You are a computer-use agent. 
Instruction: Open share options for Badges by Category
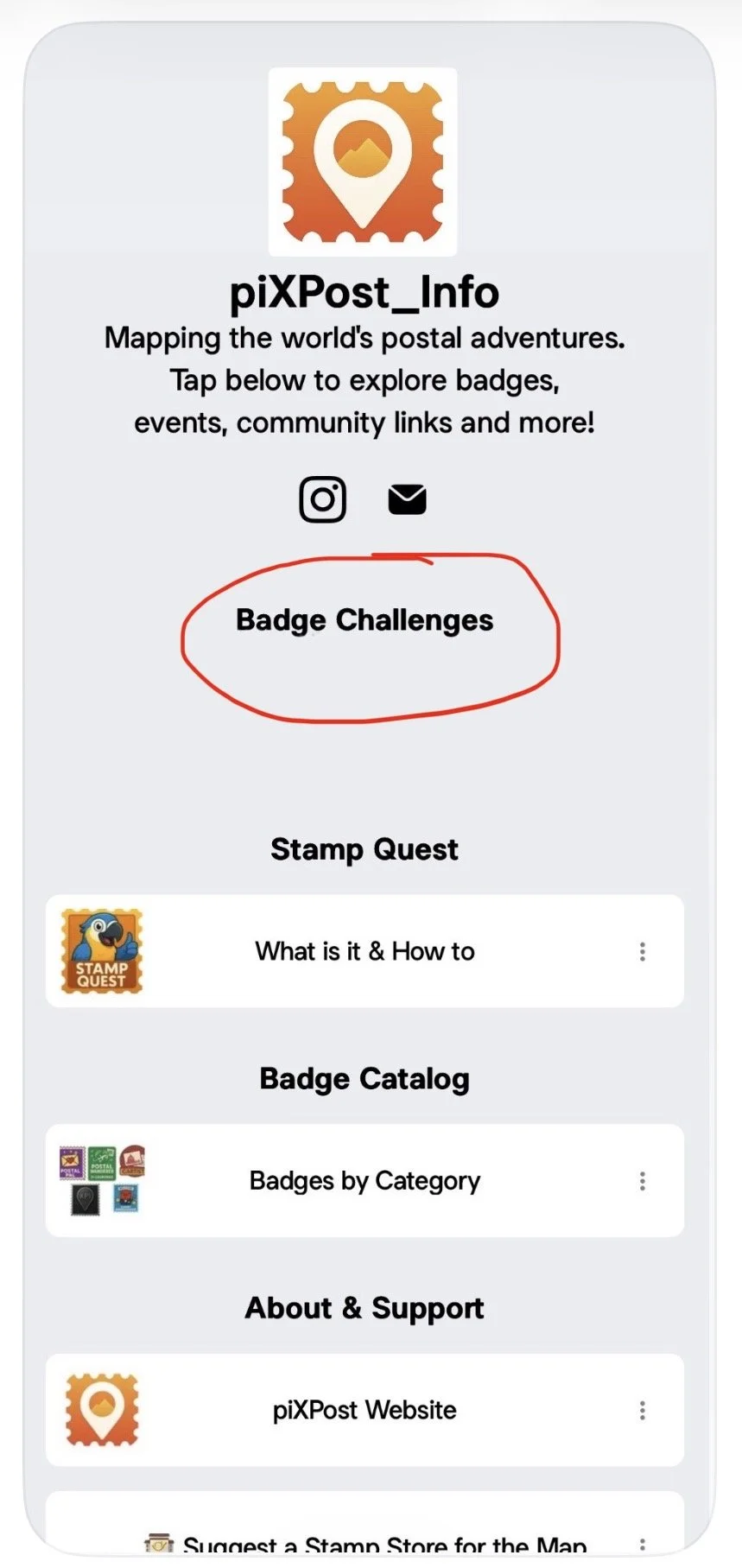point(642,1181)
